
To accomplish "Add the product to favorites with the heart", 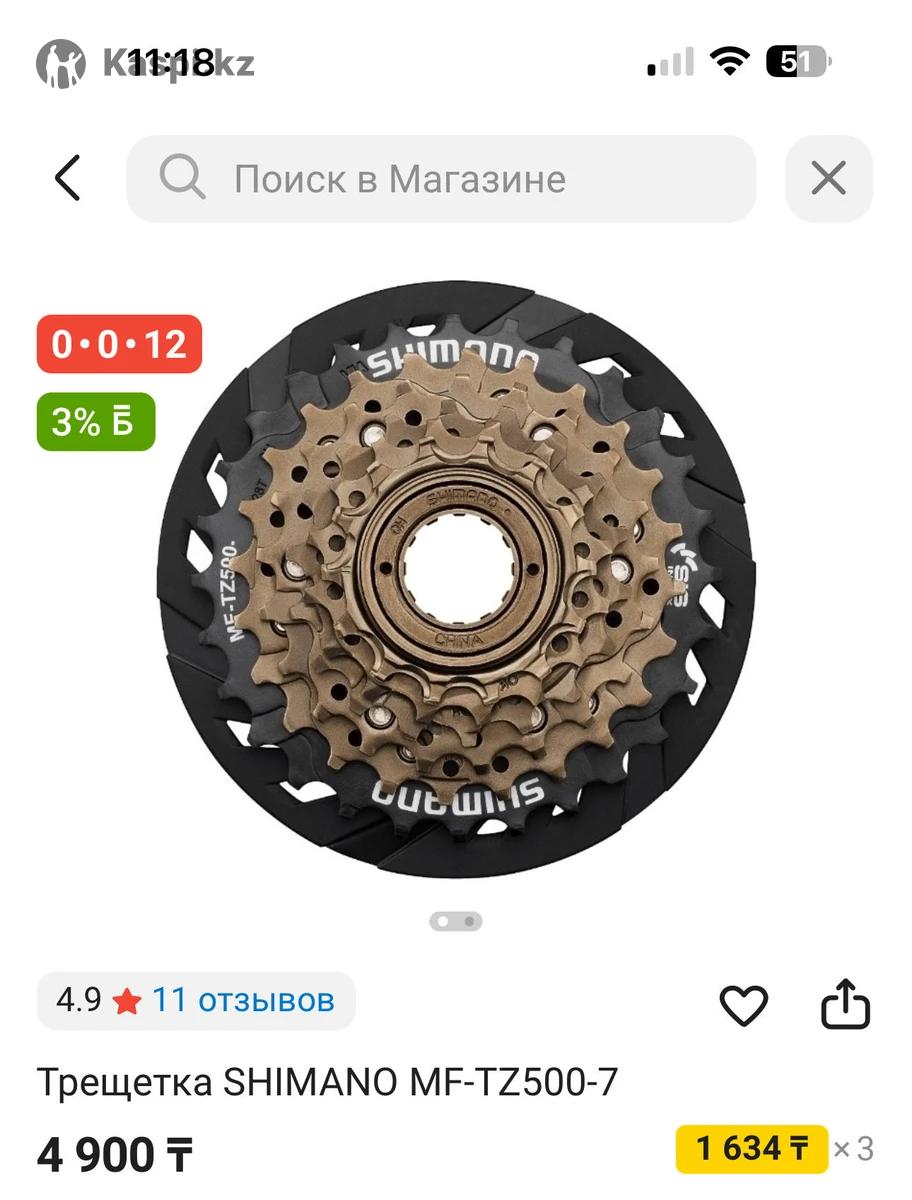I will [744, 1005].
